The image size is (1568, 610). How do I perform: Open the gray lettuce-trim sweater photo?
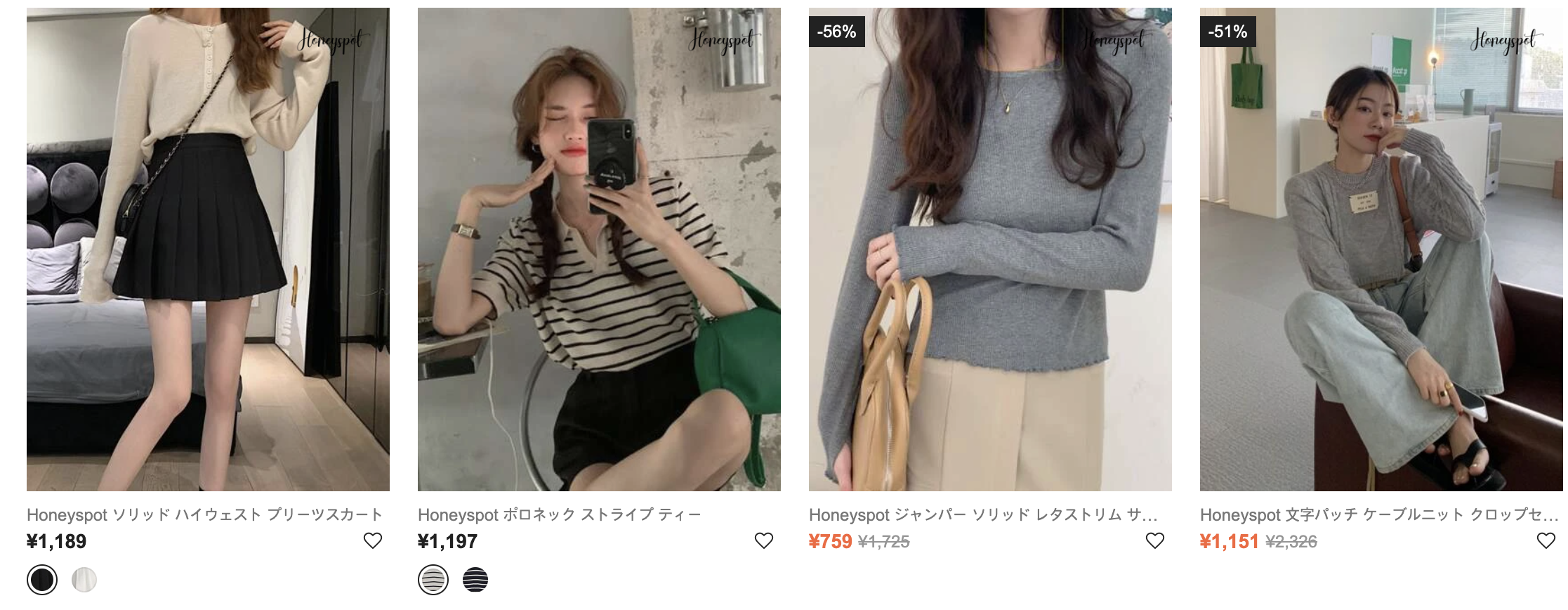coord(990,249)
